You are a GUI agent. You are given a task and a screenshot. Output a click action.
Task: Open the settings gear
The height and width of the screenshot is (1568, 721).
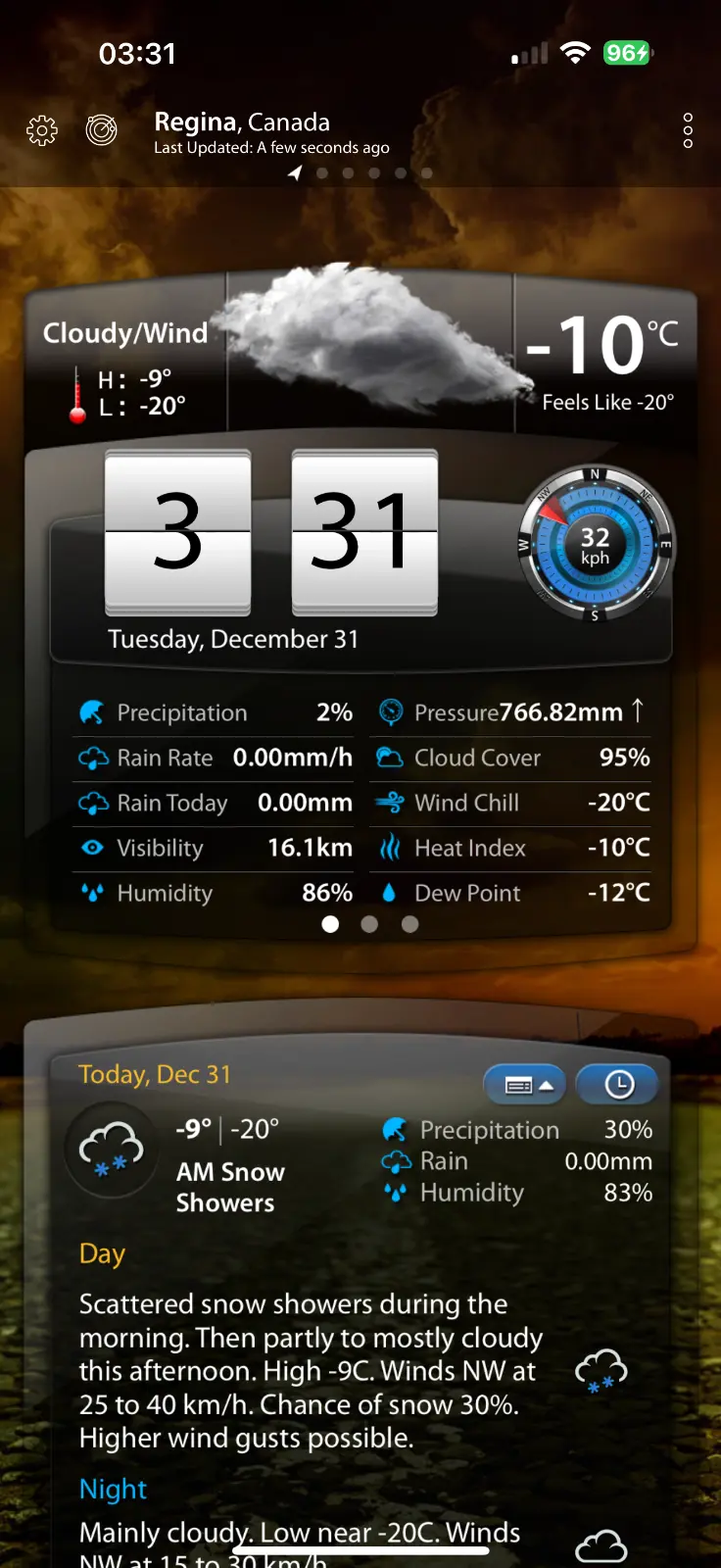(x=42, y=130)
